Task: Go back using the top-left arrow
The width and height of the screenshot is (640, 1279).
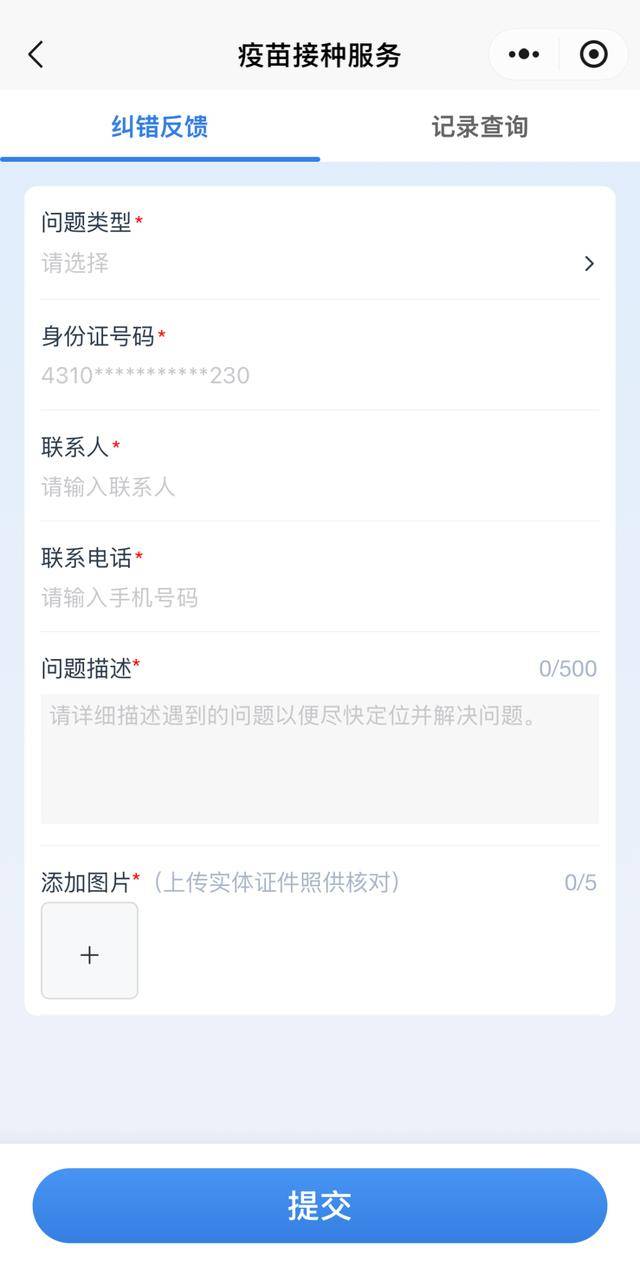Action: click(x=36, y=54)
